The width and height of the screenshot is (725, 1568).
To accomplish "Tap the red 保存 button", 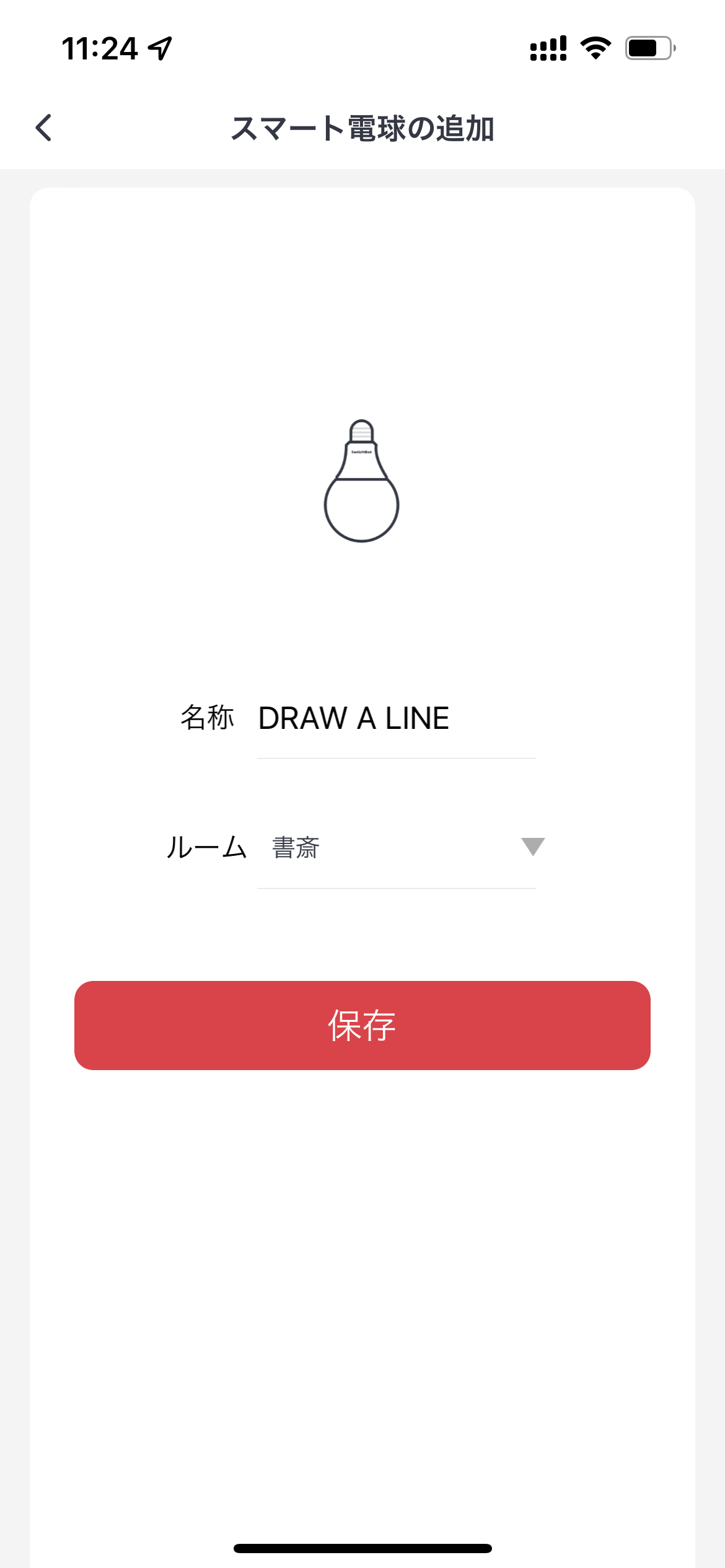I will 362,1026.
